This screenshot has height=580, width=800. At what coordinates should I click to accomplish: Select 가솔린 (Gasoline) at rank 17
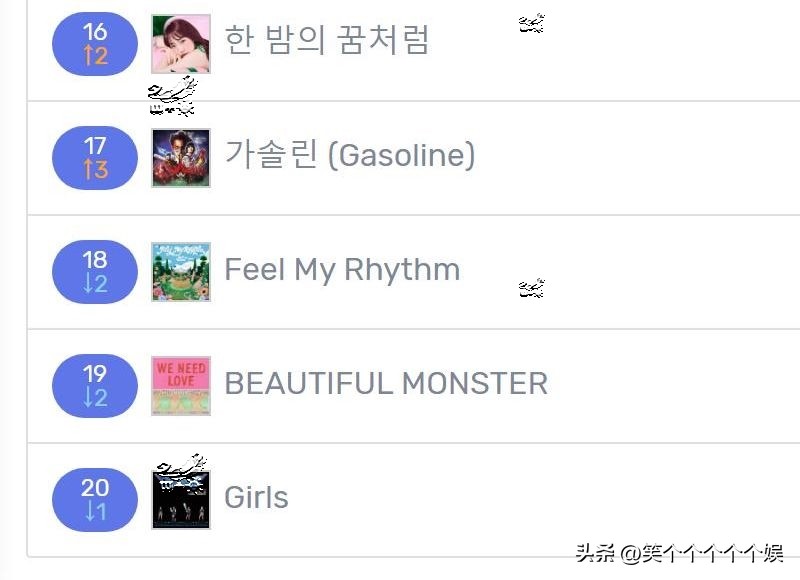point(349,156)
